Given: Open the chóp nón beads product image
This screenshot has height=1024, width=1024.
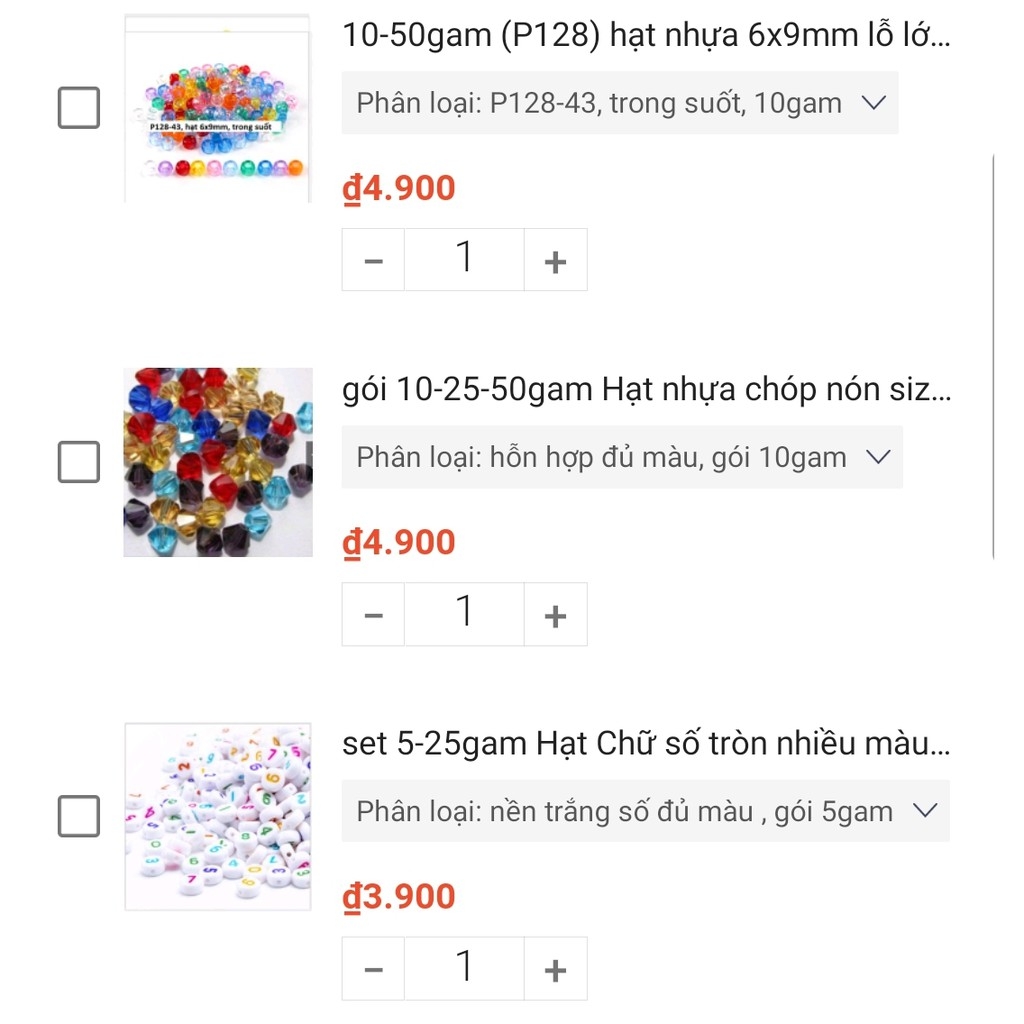Looking at the screenshot, I should tap(218, 462).
